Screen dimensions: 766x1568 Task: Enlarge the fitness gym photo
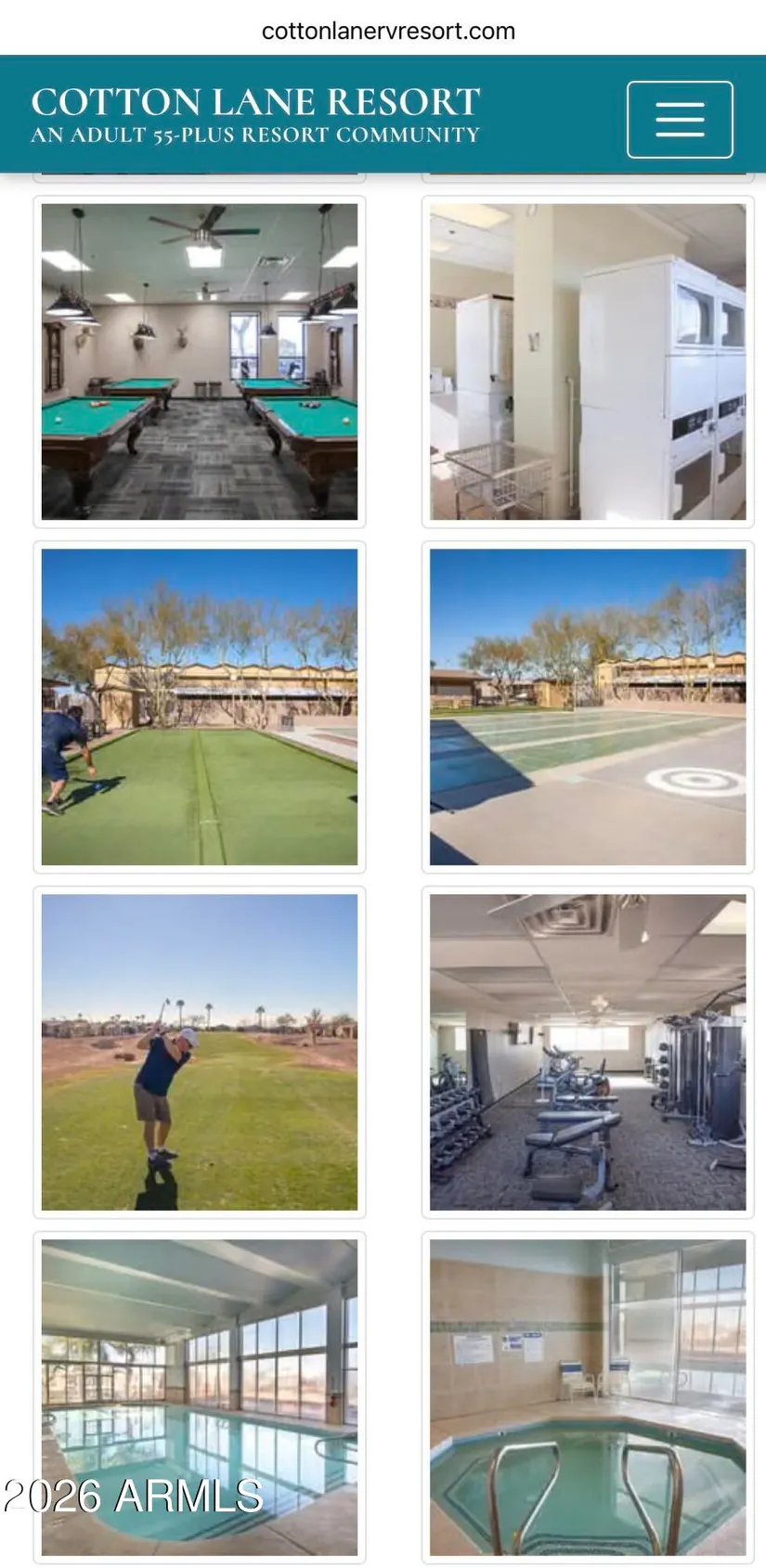(587, 1052)
